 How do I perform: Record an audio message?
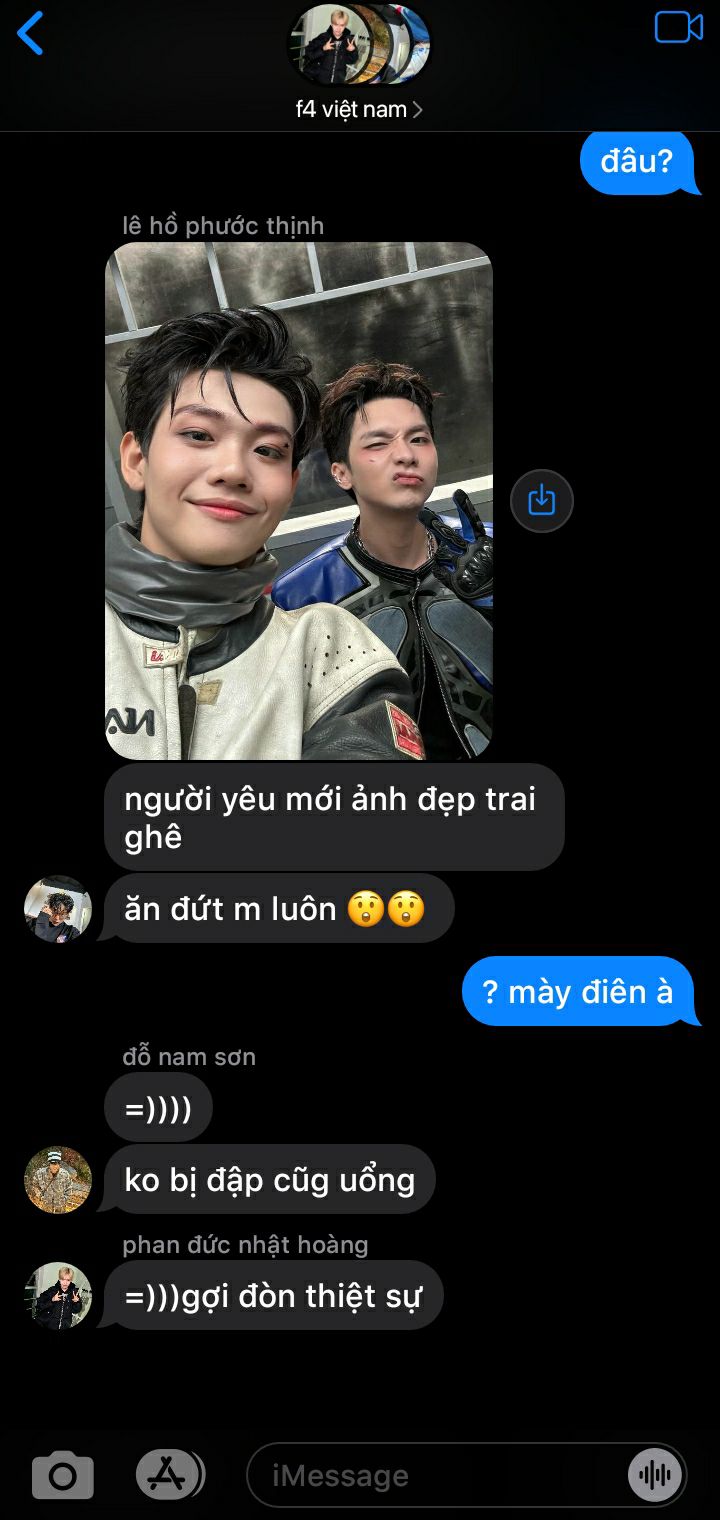[655, 1475]
